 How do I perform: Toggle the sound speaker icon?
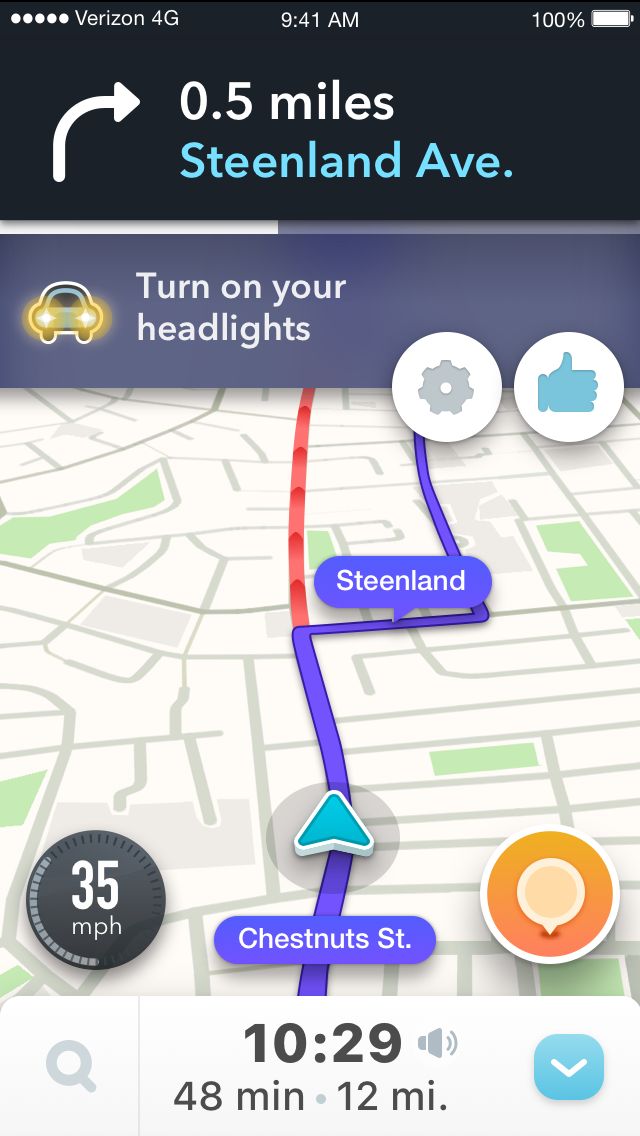click(x=437, y=1045)
